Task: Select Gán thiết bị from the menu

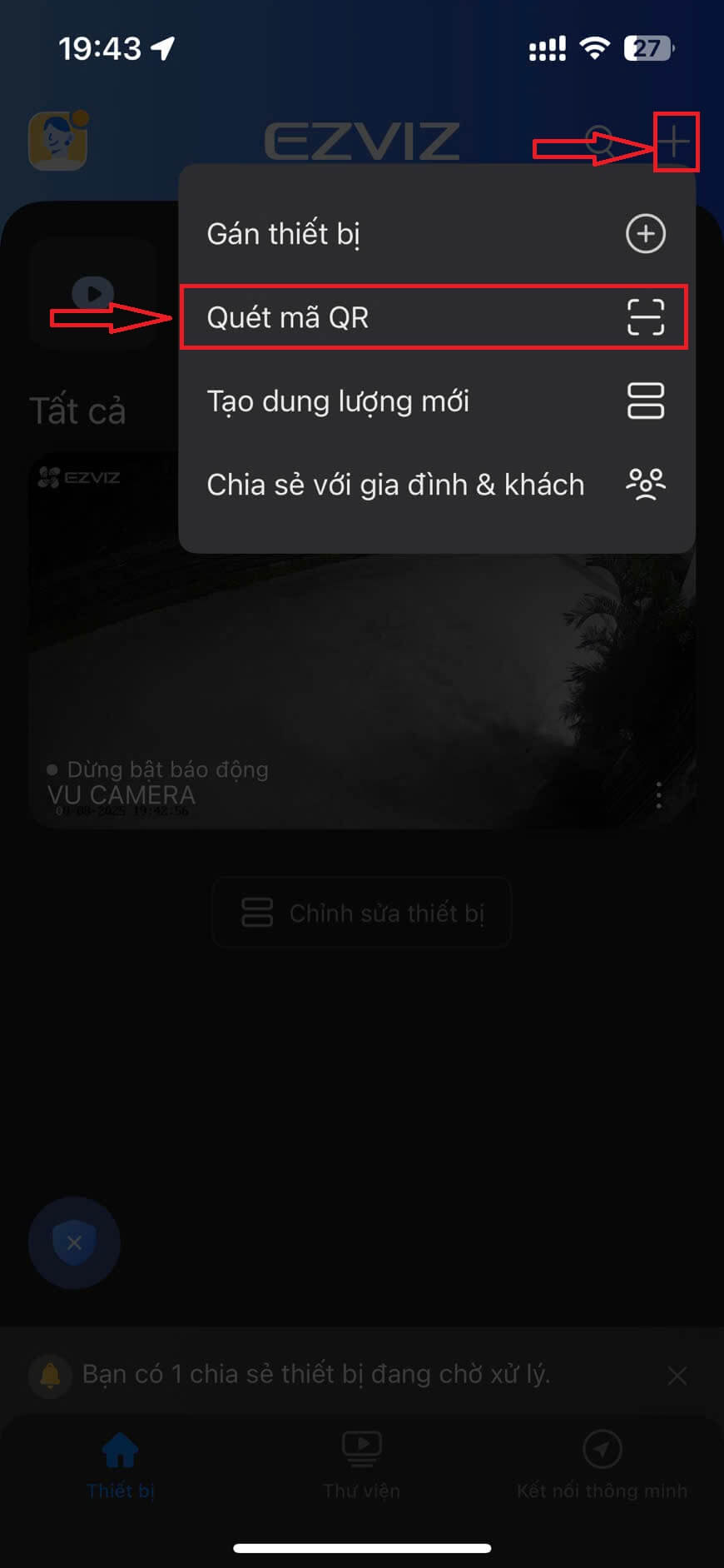Action: click(x=435, y=234)
